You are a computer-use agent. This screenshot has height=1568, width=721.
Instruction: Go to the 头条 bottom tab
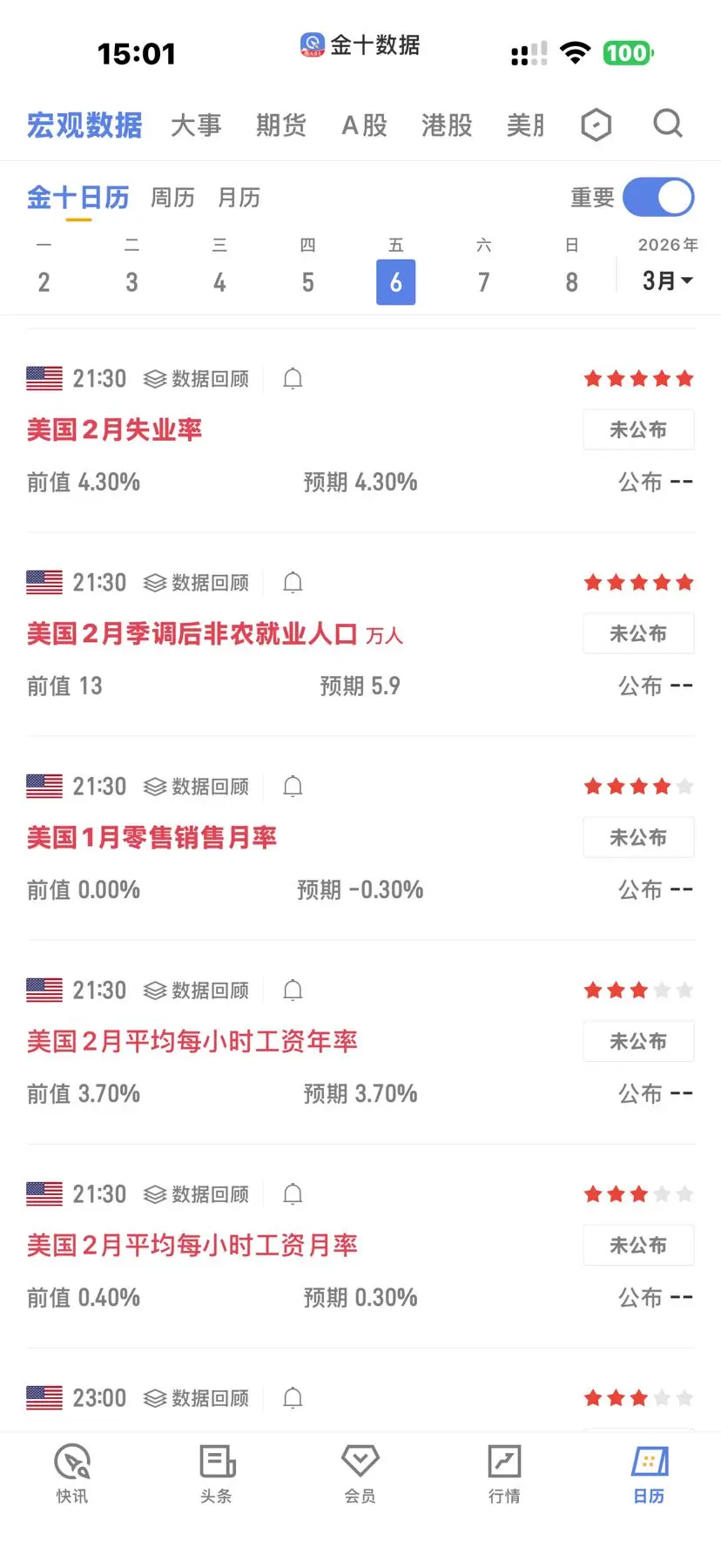coord(216,1473)
